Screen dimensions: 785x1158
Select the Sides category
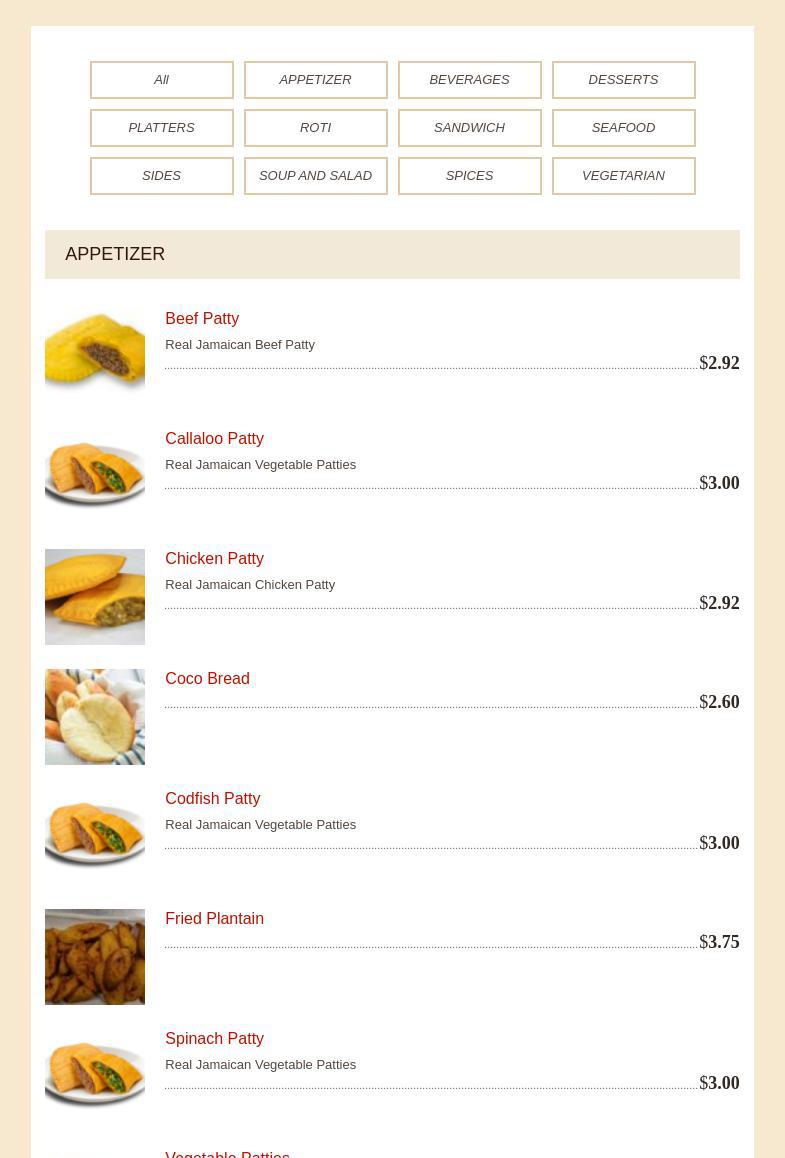(x=161, y=176)
